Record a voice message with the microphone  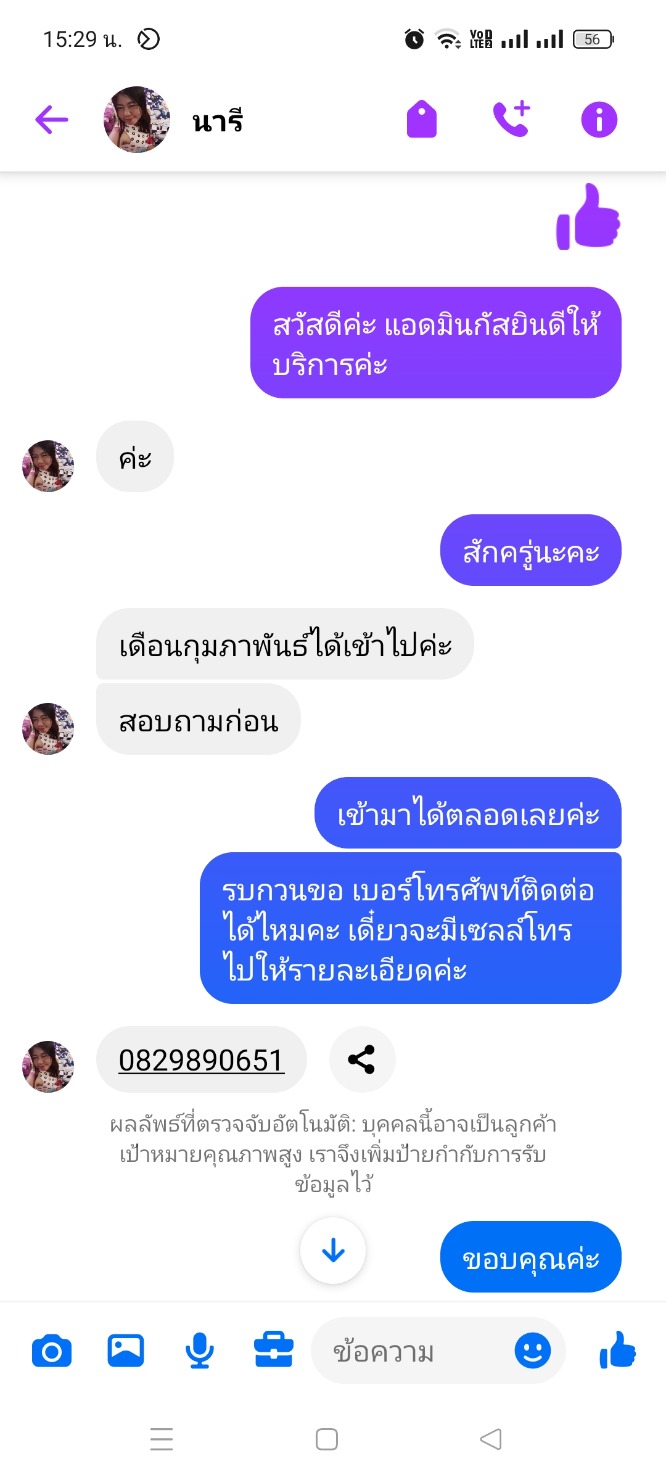tap(200, 1352)
